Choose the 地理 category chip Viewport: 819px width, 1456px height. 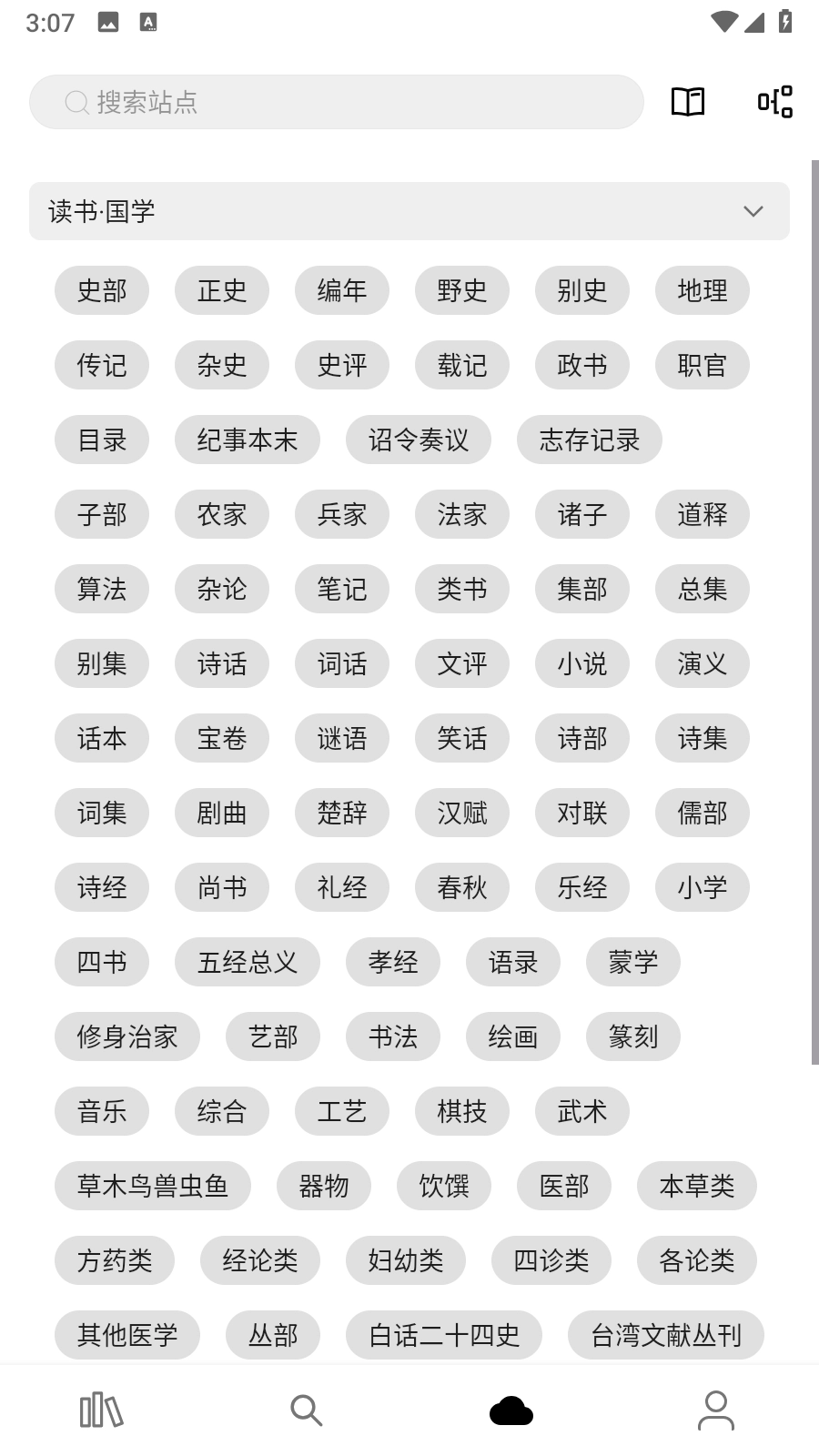coord(702,291)
